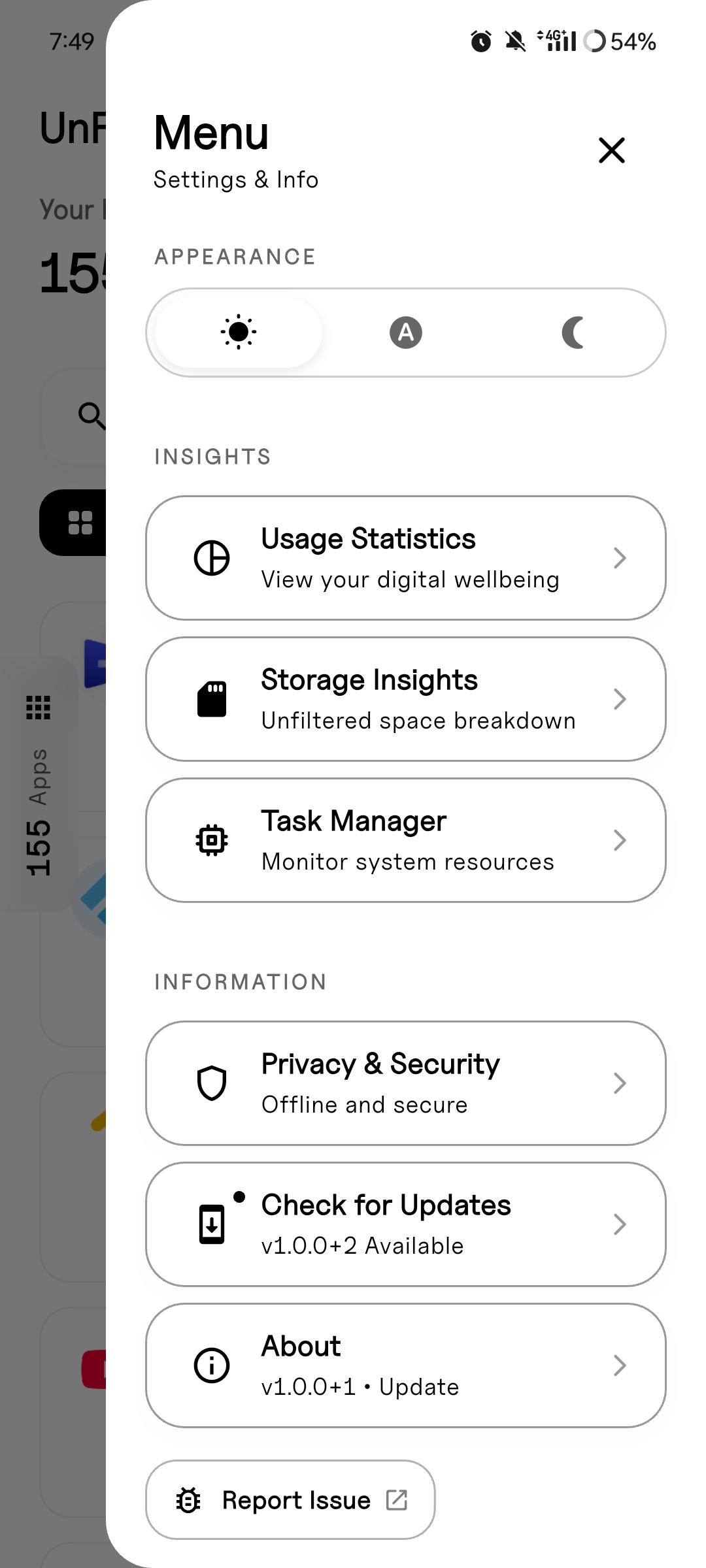Click the Task Manager CPU chip icon
This screenshot has width=706, height=1568.
(x=212, y=840)
